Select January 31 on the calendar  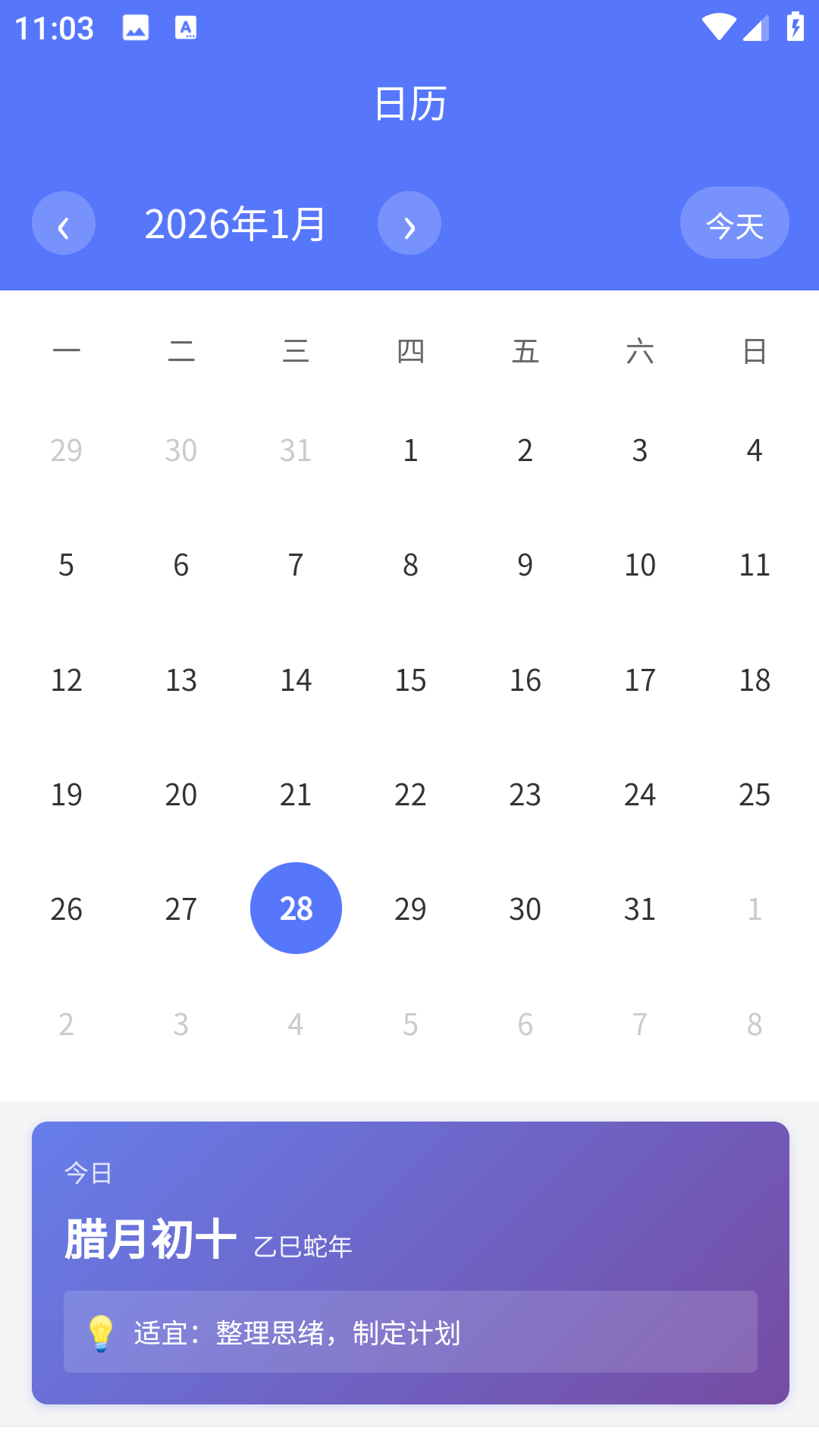tap(639, 907)
